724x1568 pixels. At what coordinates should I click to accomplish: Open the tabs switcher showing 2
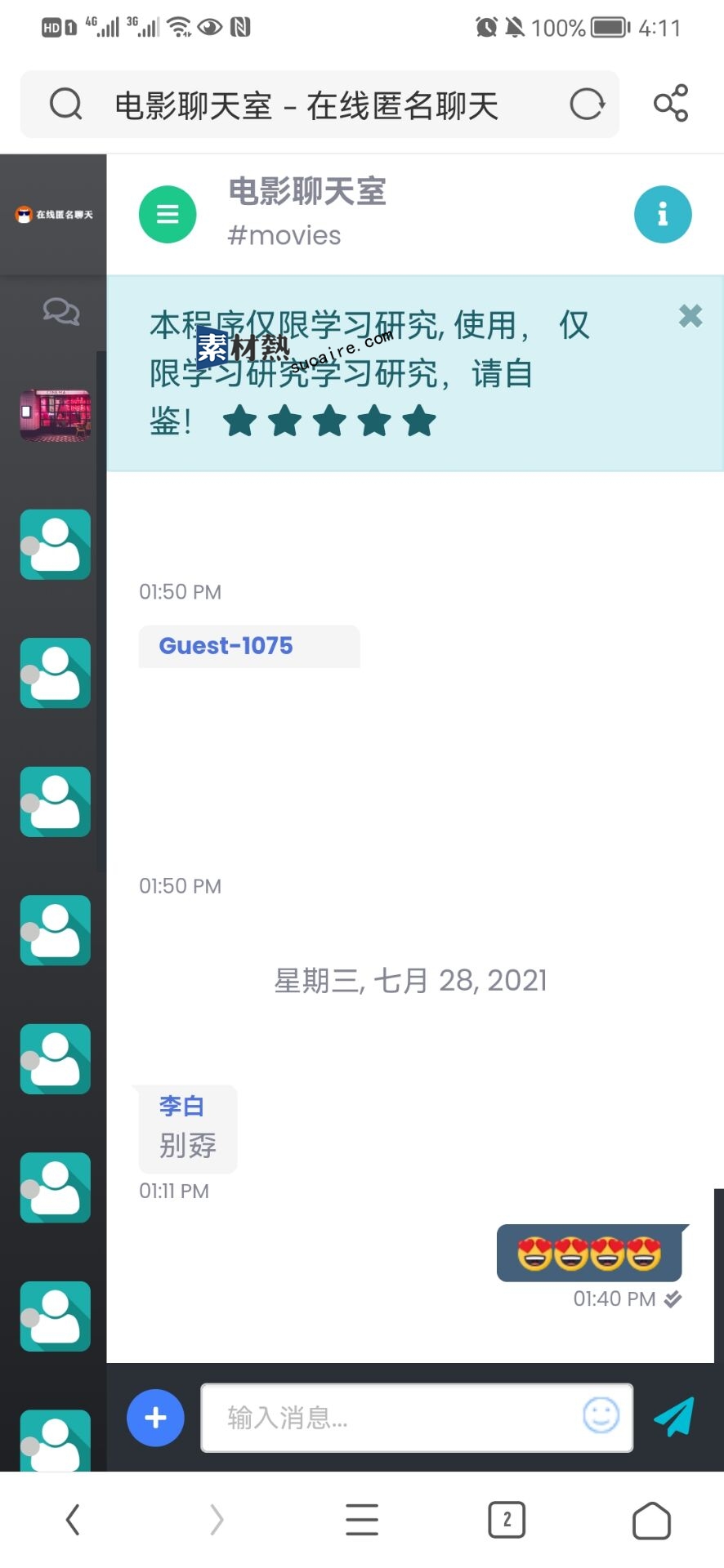[x=507, y=1520]
